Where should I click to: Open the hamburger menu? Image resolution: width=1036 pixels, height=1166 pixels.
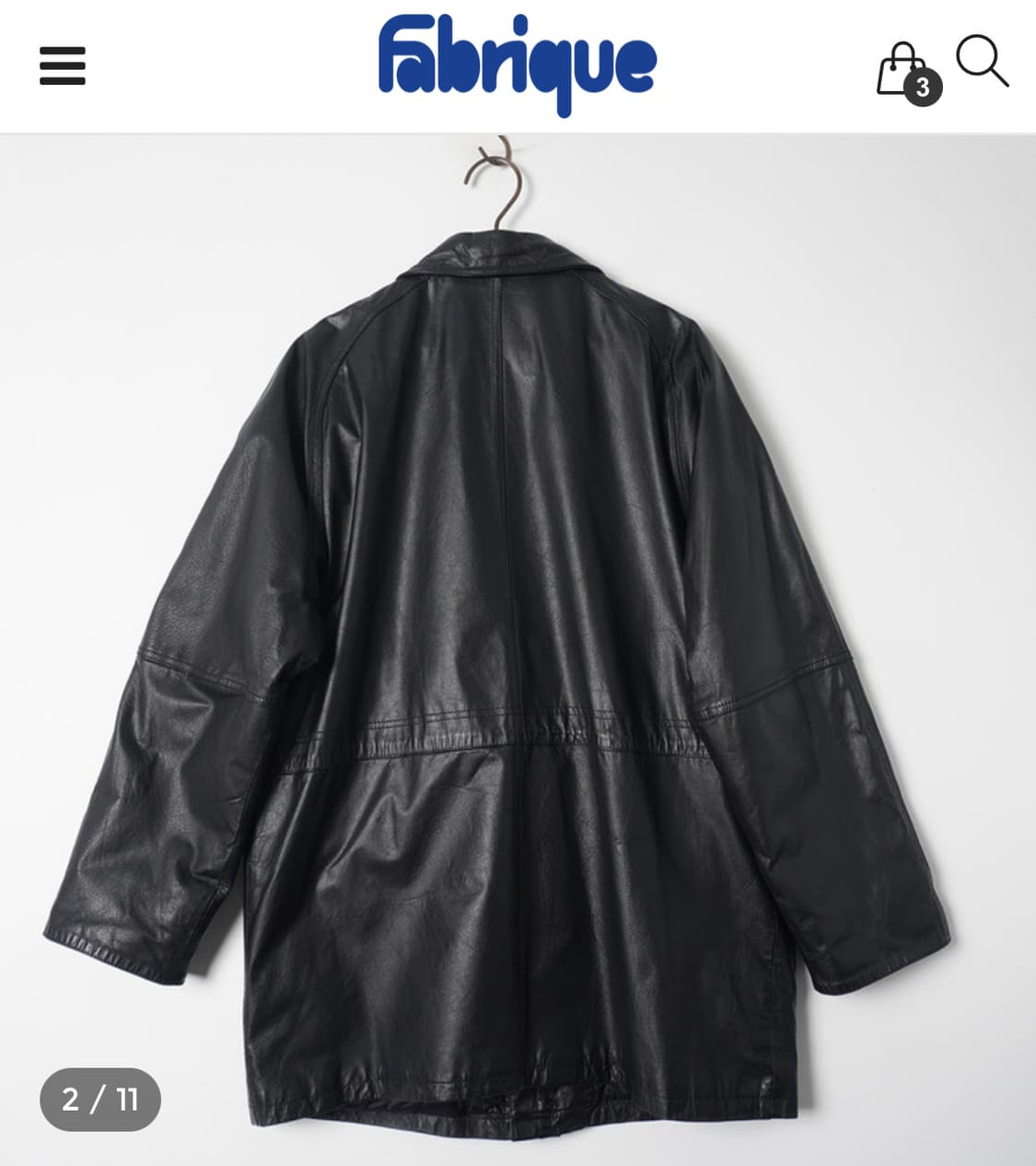63,66
